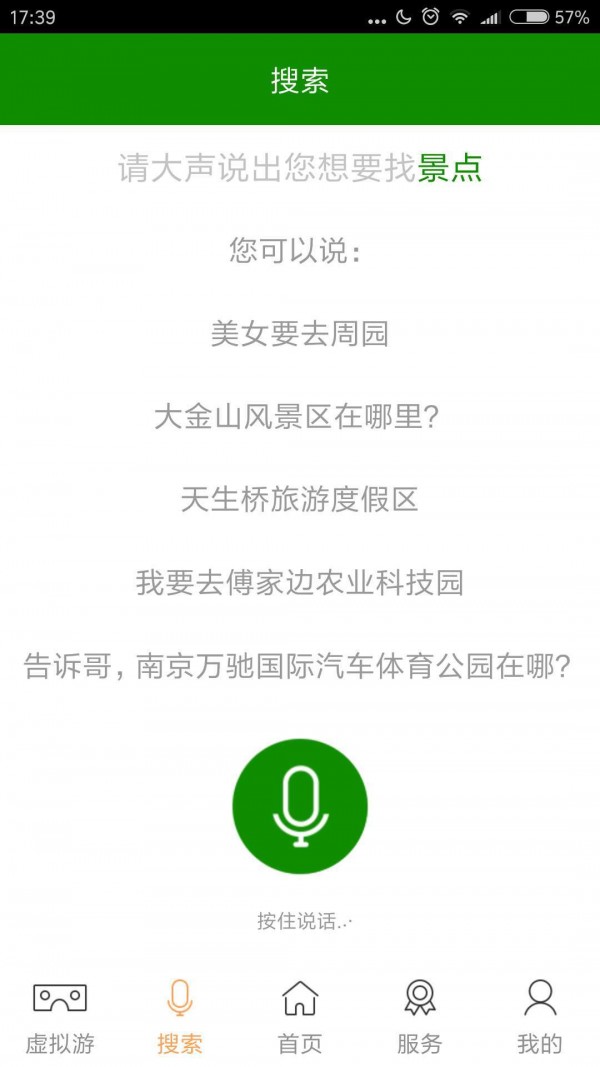Open the 我的 profile tab
The height and width of the screenshot is (1067, 600).
540,1016
